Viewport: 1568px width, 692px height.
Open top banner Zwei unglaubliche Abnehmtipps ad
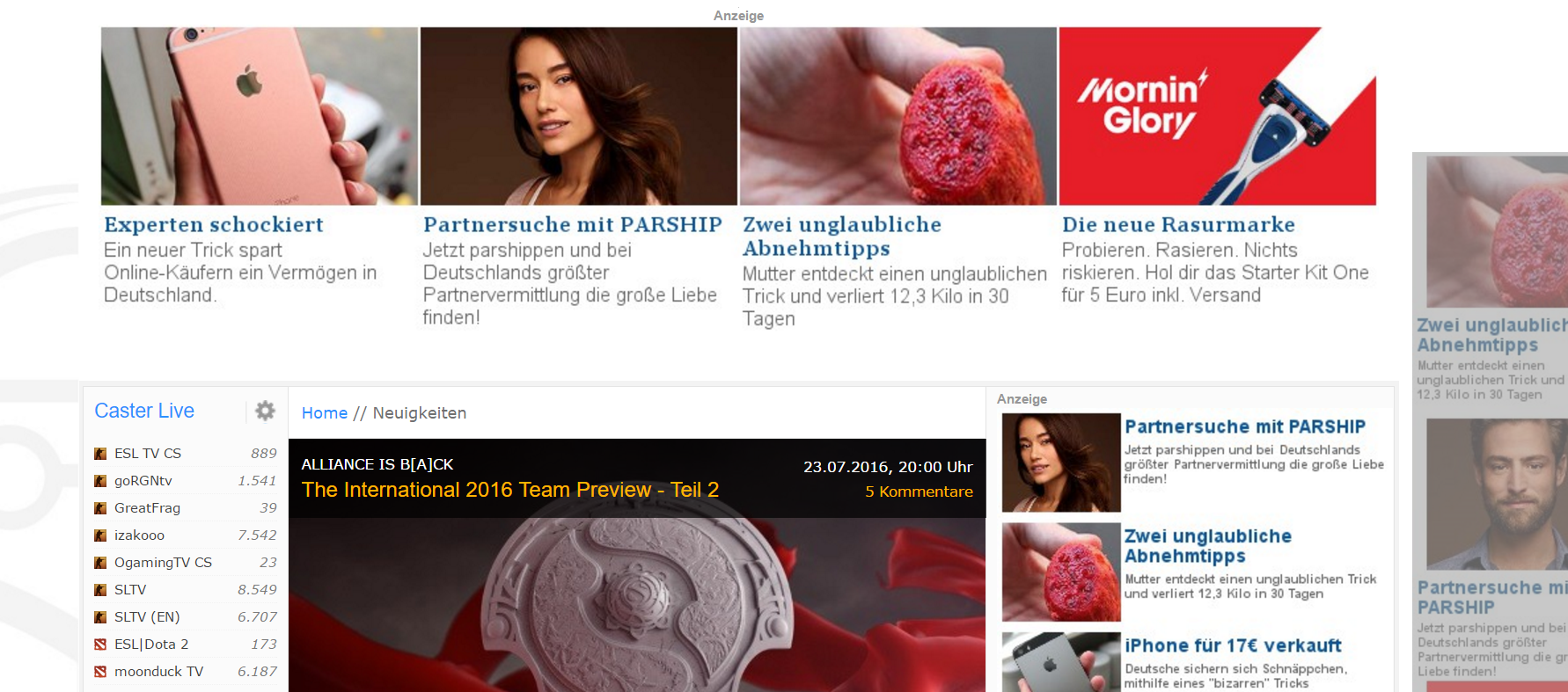(841, 236)
